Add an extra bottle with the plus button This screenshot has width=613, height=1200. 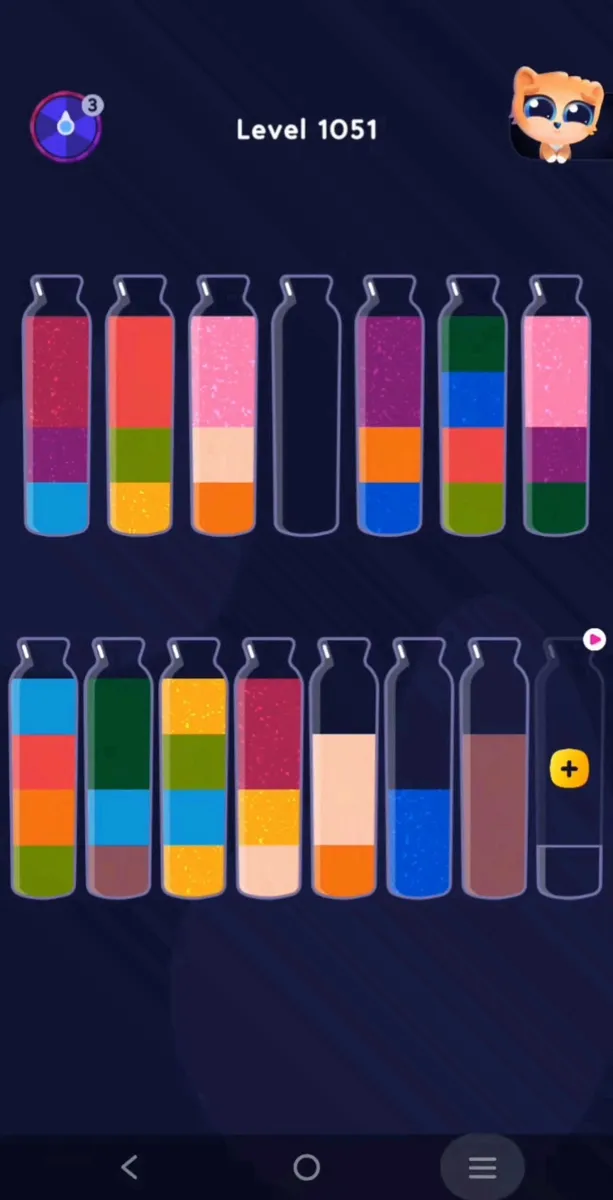[569, 769]
